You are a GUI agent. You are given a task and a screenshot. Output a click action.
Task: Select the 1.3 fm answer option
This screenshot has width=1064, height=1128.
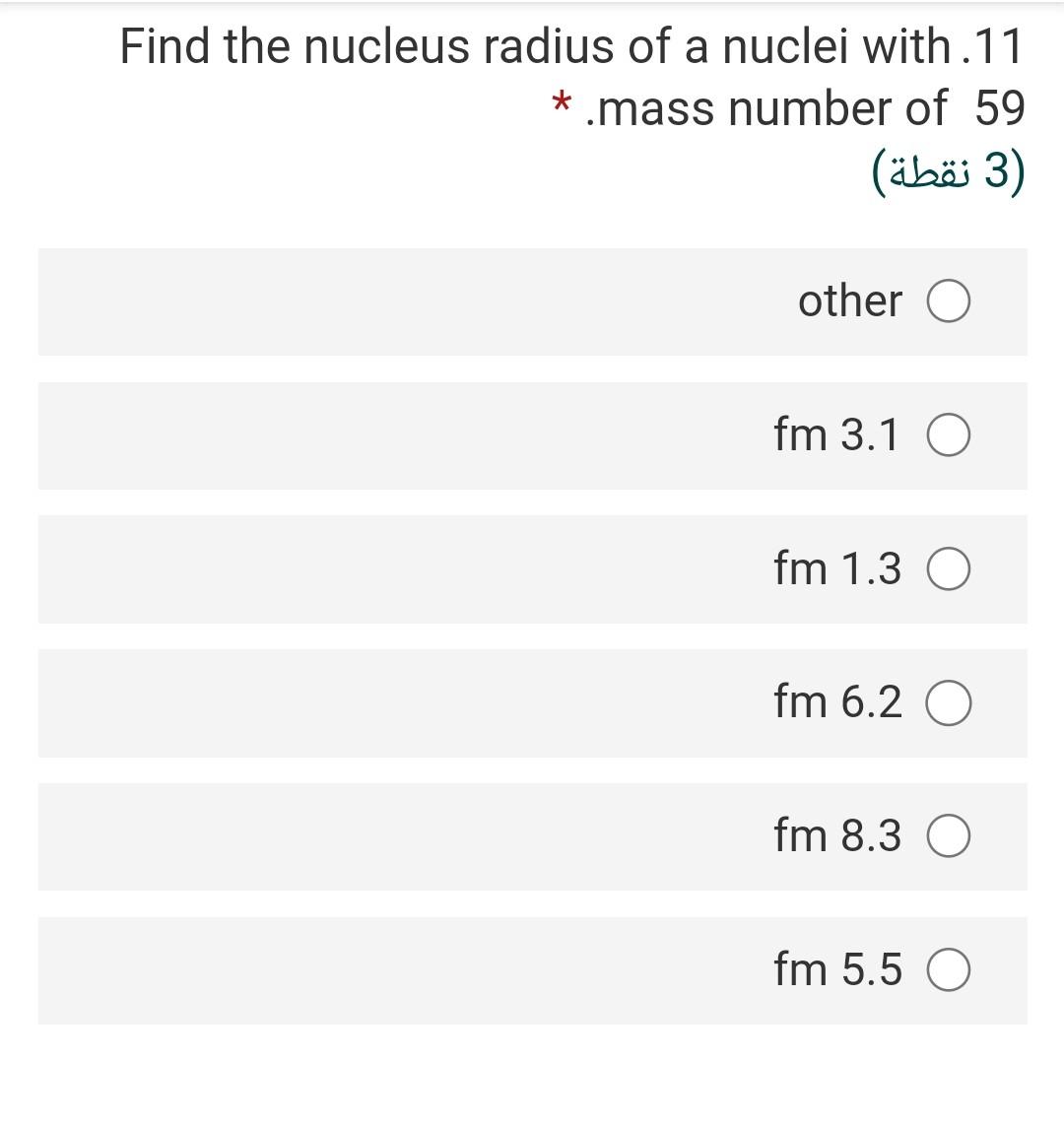(949, 569)
